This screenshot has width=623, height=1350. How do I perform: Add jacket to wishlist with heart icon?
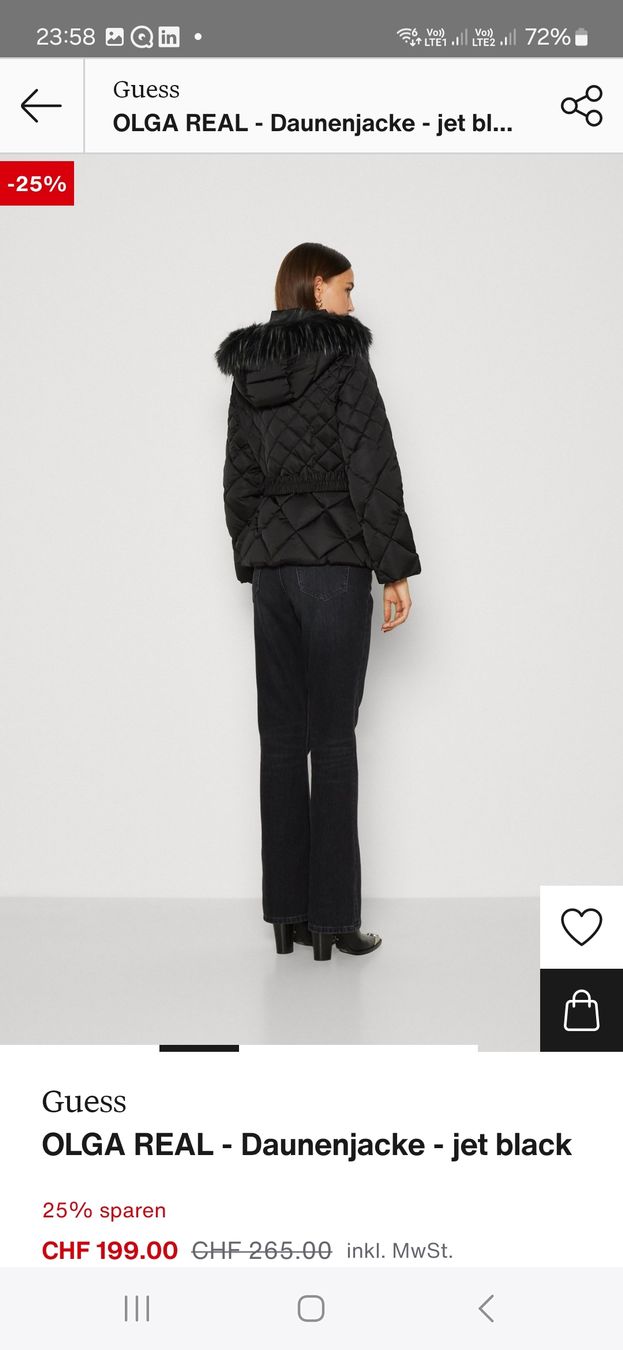[581, 927]
